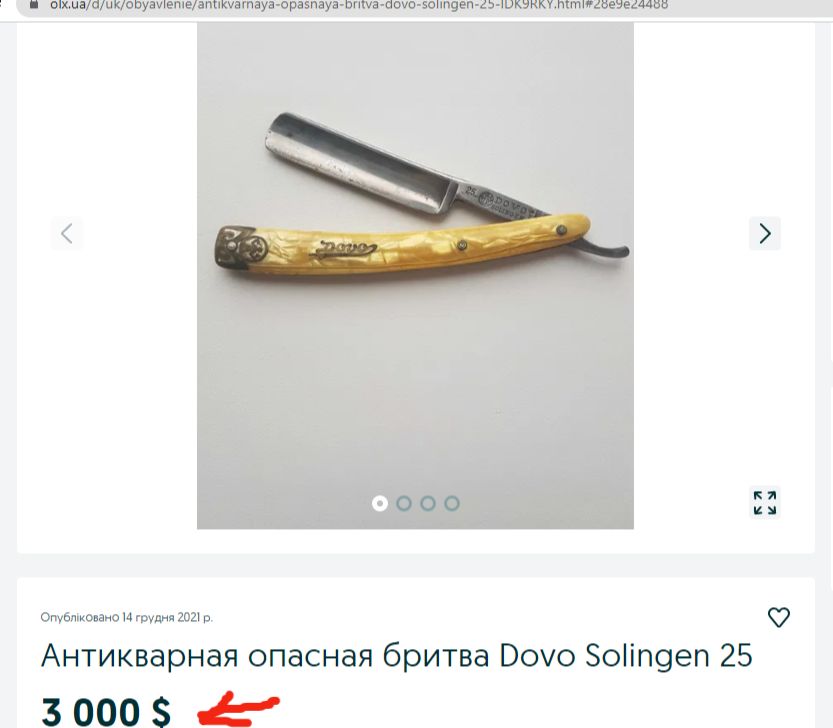The image size is (833, 728).
Task: Show the next listing photo
Action: coord(765,233)
